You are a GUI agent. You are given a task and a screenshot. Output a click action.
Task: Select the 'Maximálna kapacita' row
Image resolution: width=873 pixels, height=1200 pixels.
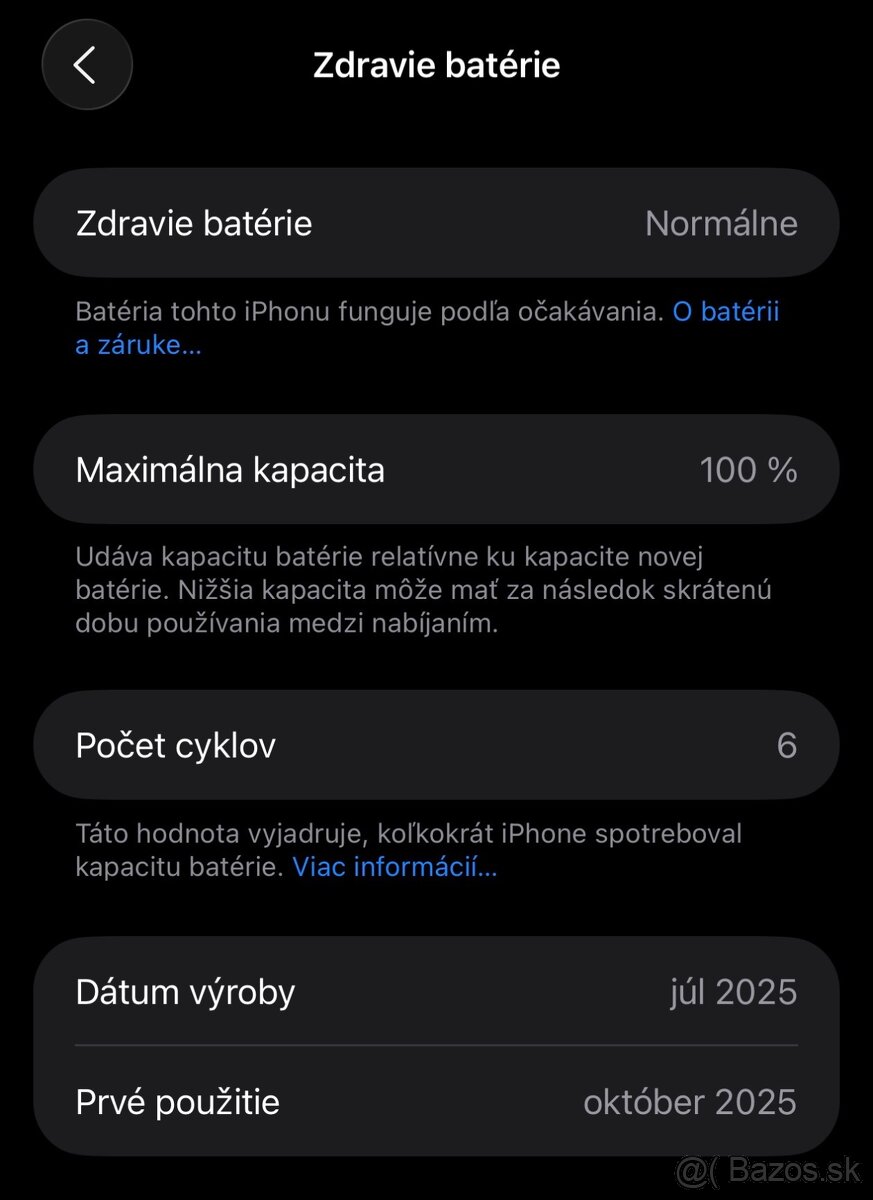coord(436,469)
